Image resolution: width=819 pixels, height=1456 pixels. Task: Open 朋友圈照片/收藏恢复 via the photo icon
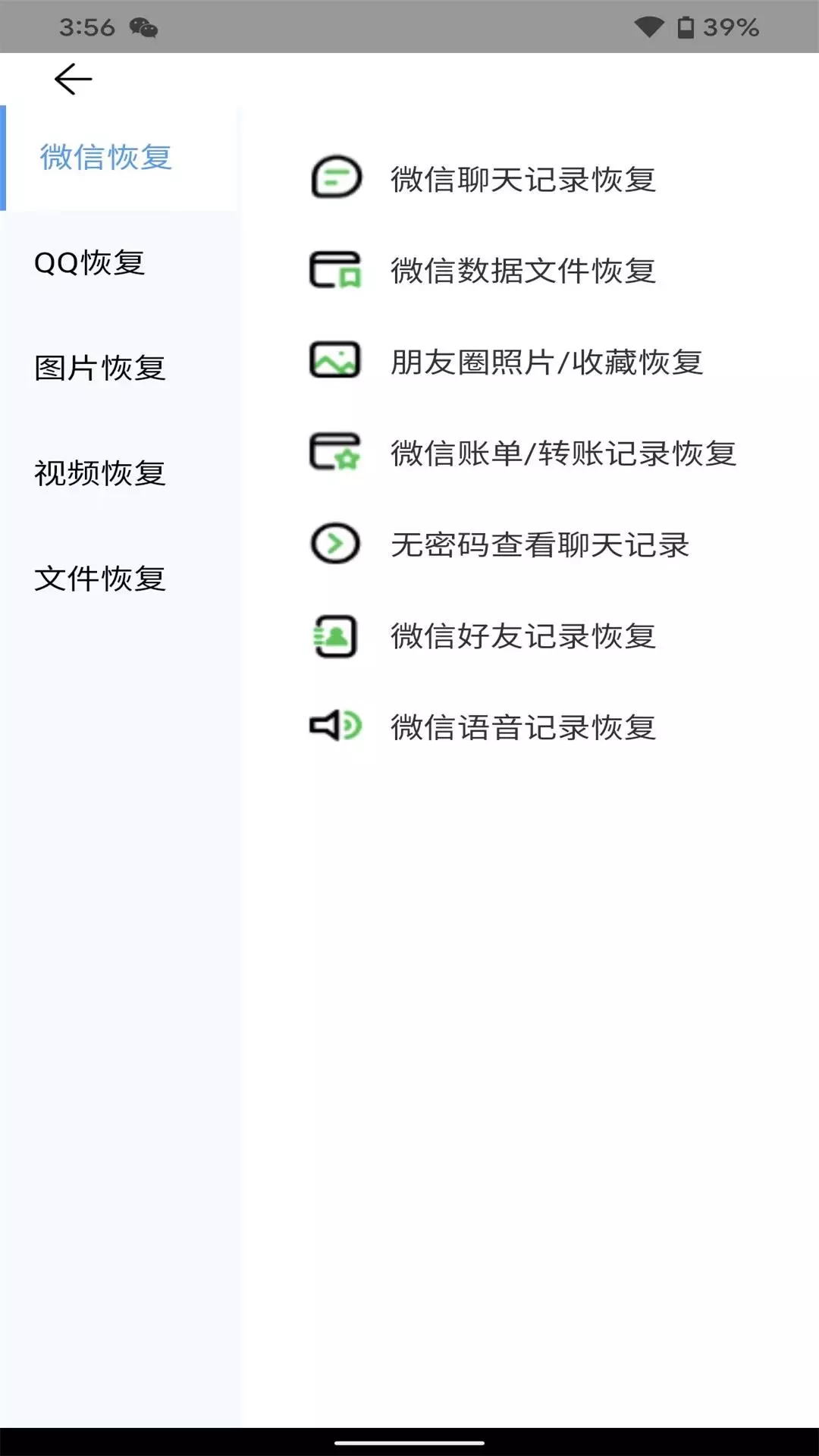(x=336, y=362)
